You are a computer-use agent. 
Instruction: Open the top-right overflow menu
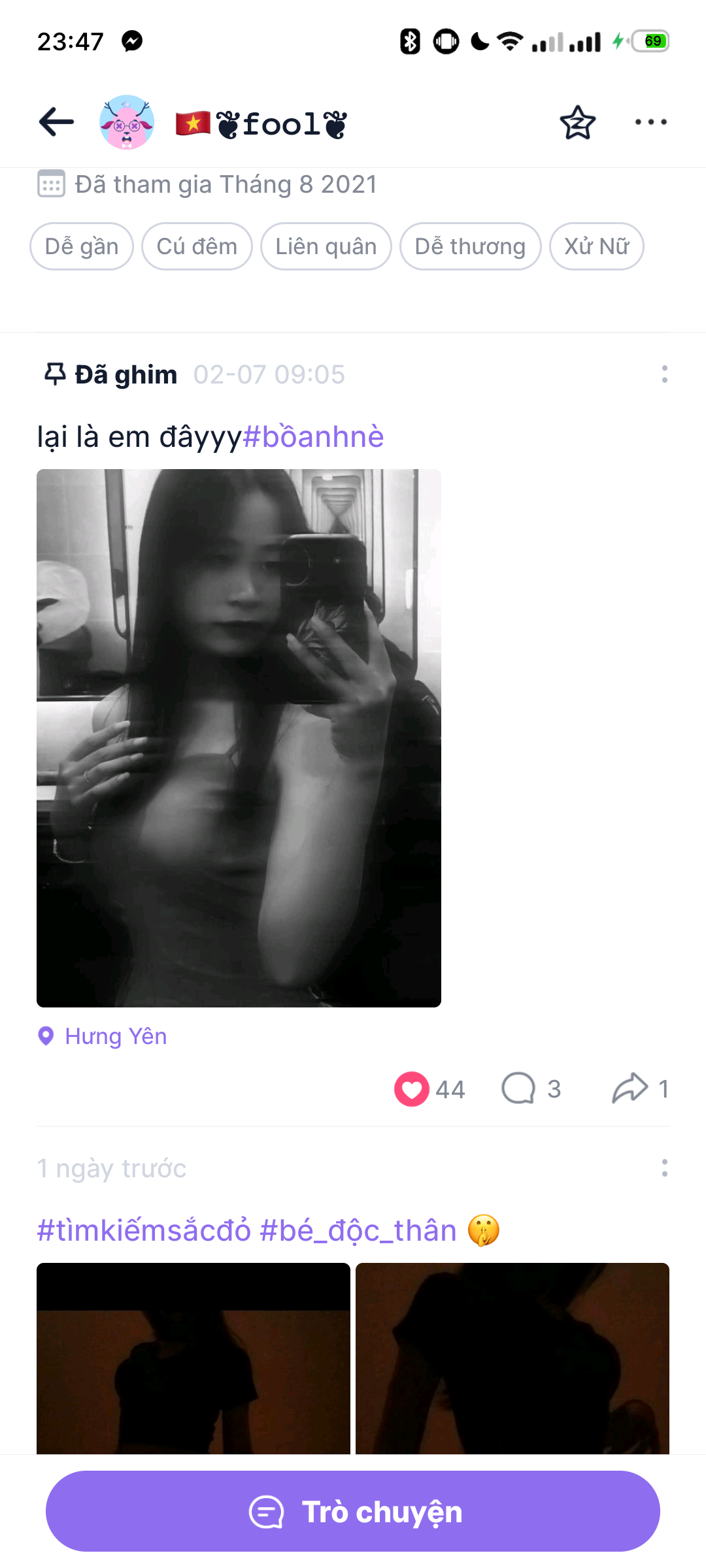651,122
